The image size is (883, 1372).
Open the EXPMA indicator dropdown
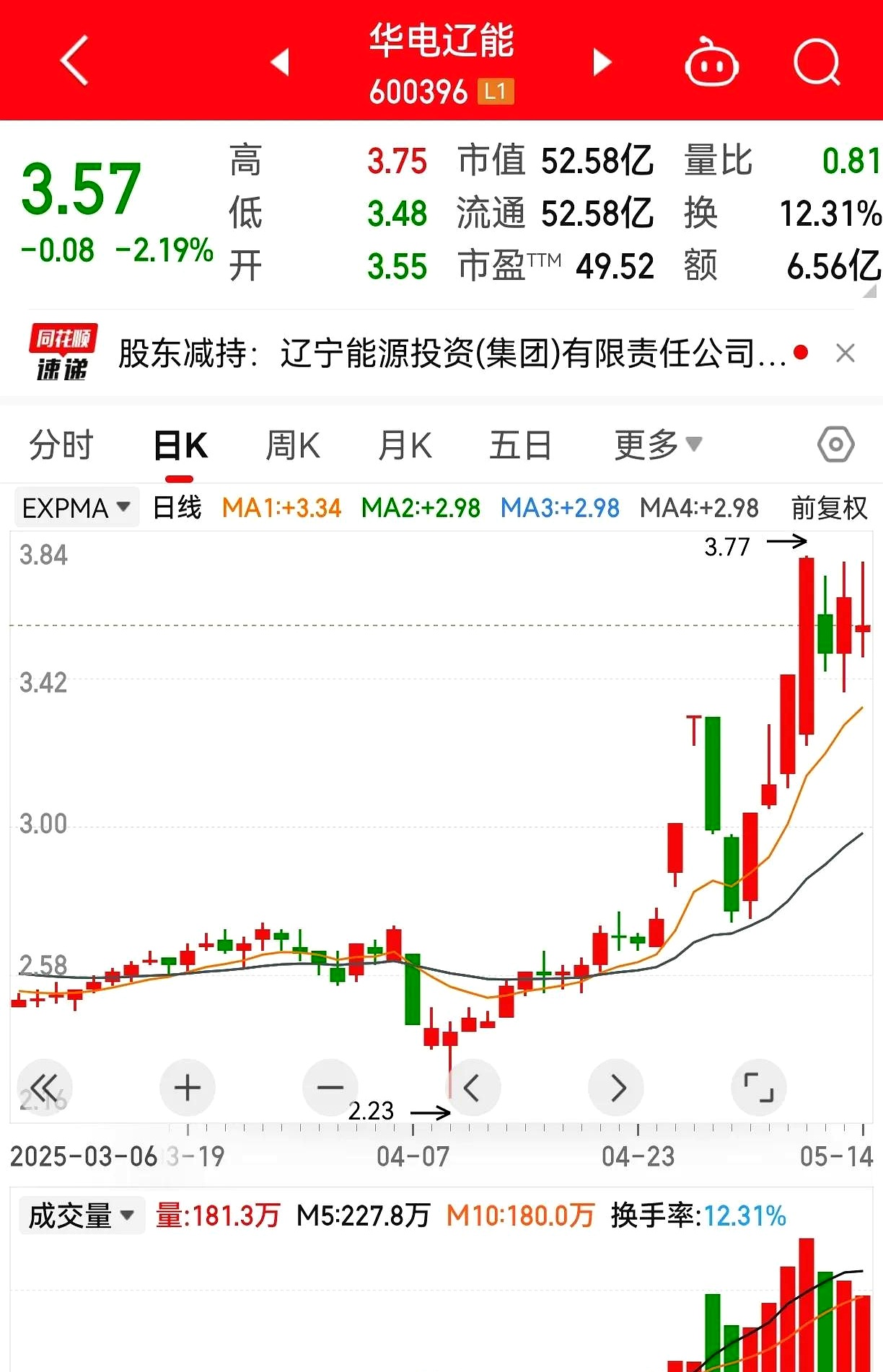123,507
